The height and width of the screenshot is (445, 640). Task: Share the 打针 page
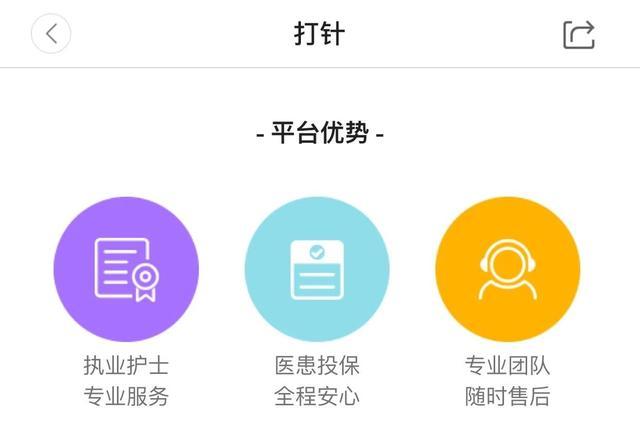pyautogui.click(x=579, y=34)
